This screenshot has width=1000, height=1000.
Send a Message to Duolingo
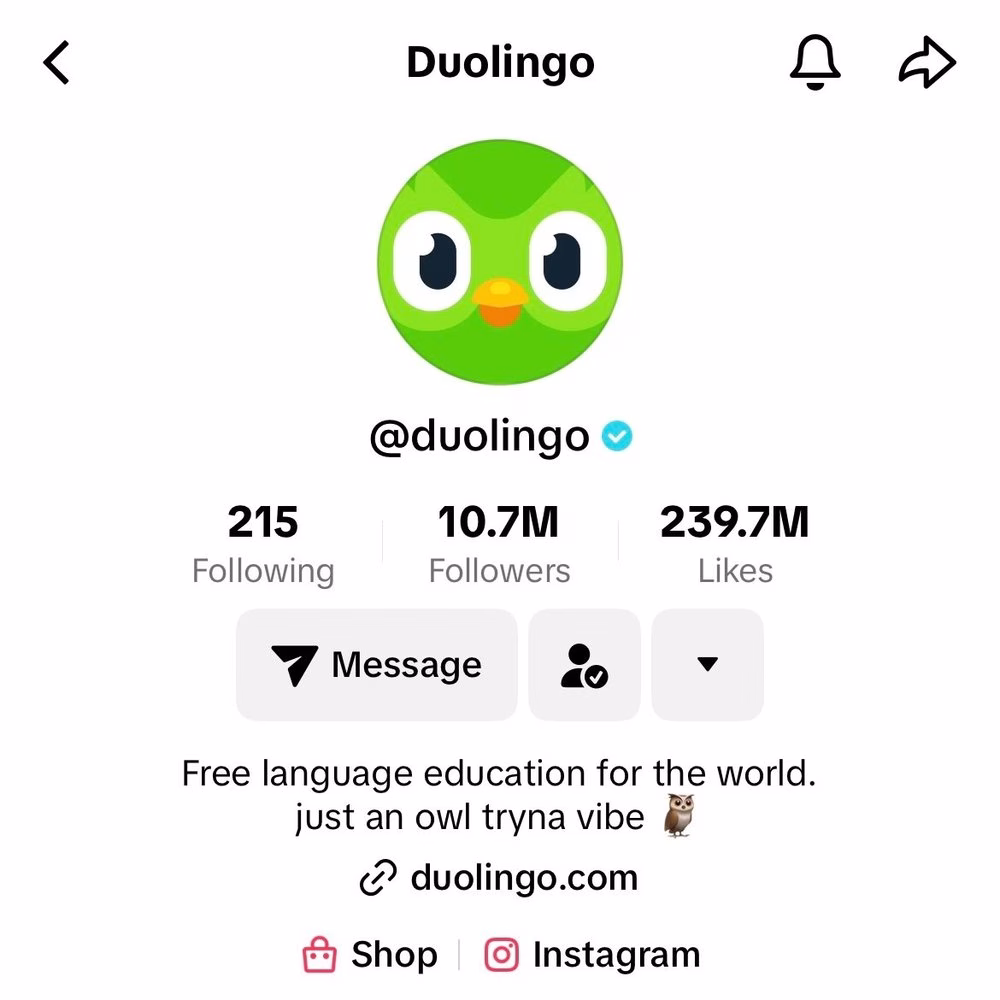click(x=377, y=665)
